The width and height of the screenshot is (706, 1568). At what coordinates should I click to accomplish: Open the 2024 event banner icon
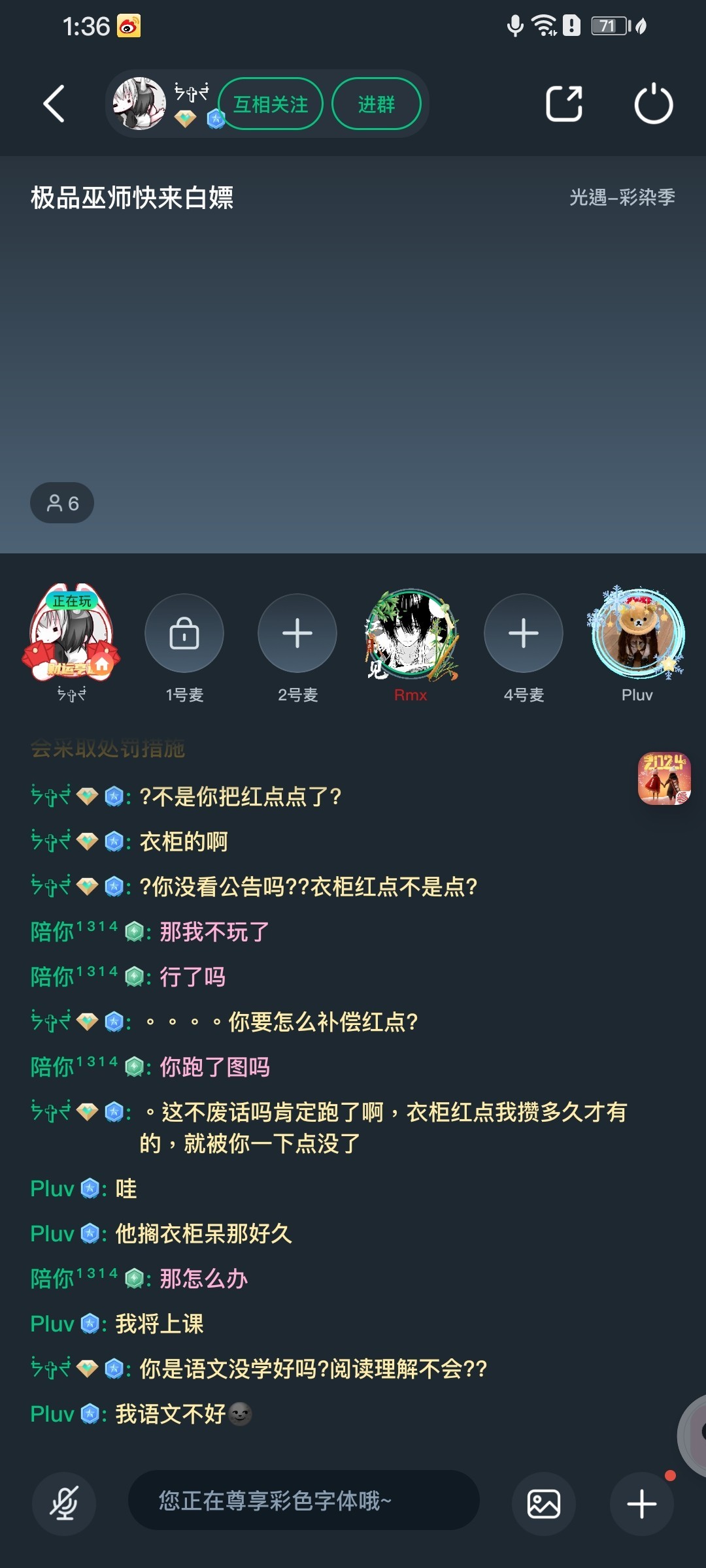click(664, 778)
